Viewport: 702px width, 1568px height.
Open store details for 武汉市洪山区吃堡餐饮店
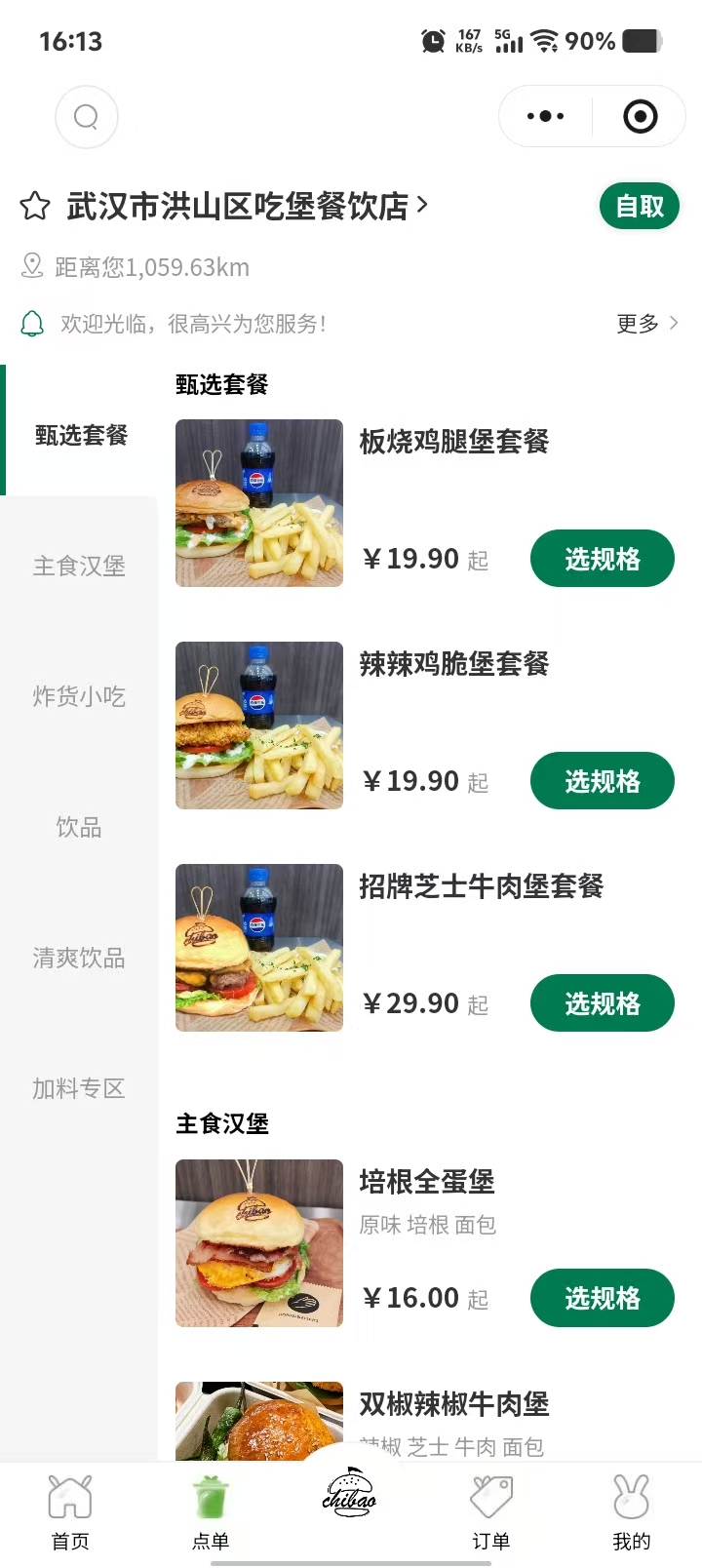point(244,206)
